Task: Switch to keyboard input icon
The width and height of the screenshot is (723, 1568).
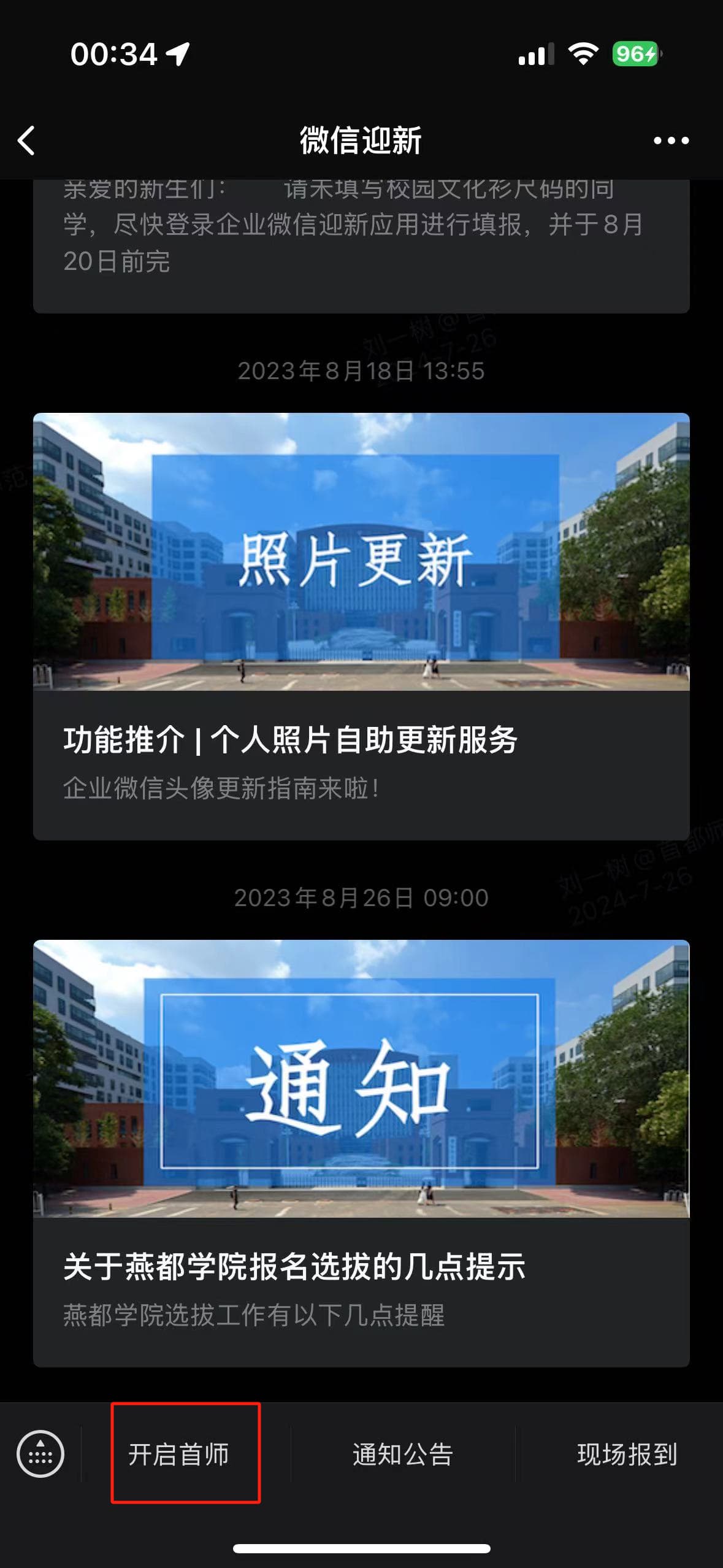Action: point(40,1454)
